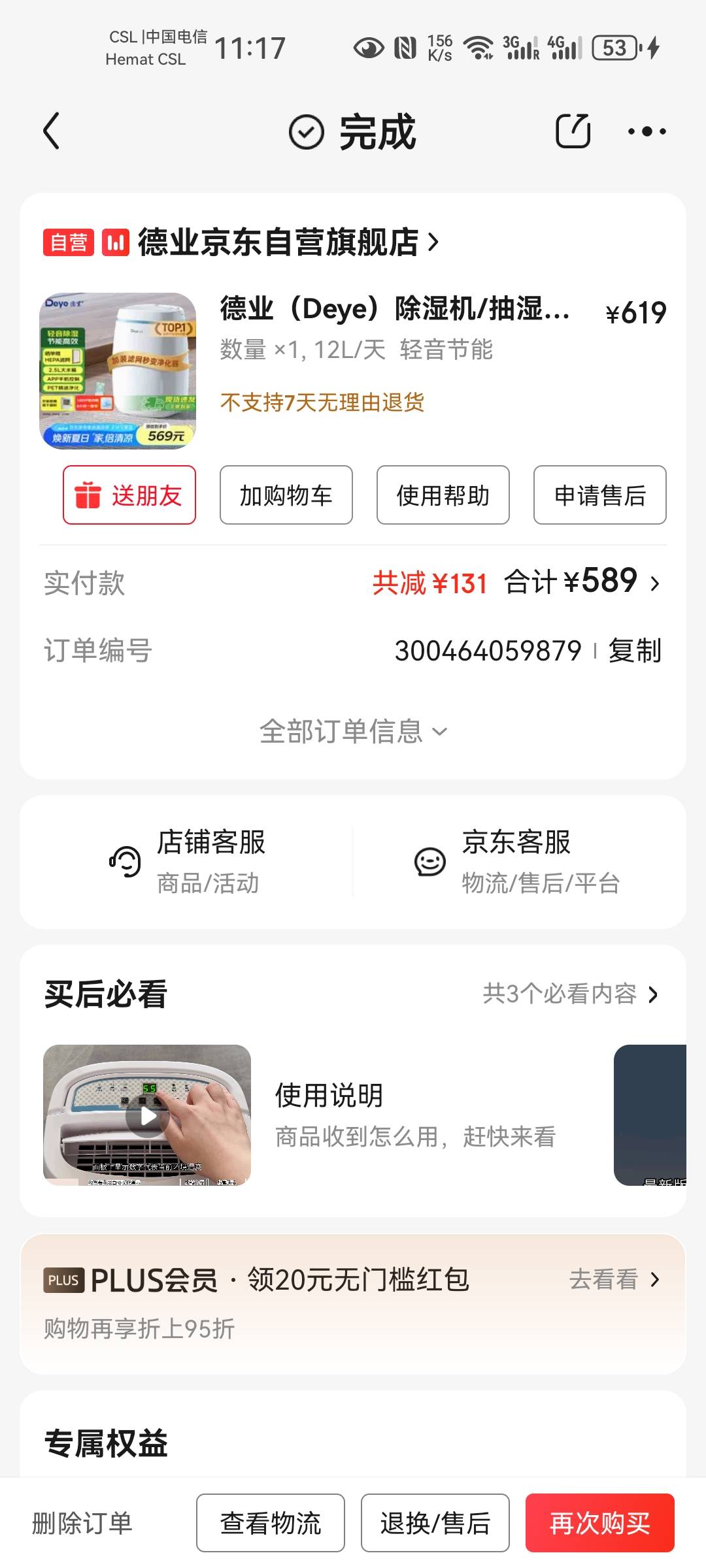Tap the headset icon for 店铺客服
The height and width of the screenshot is (1568, 706).
[124, 861]
